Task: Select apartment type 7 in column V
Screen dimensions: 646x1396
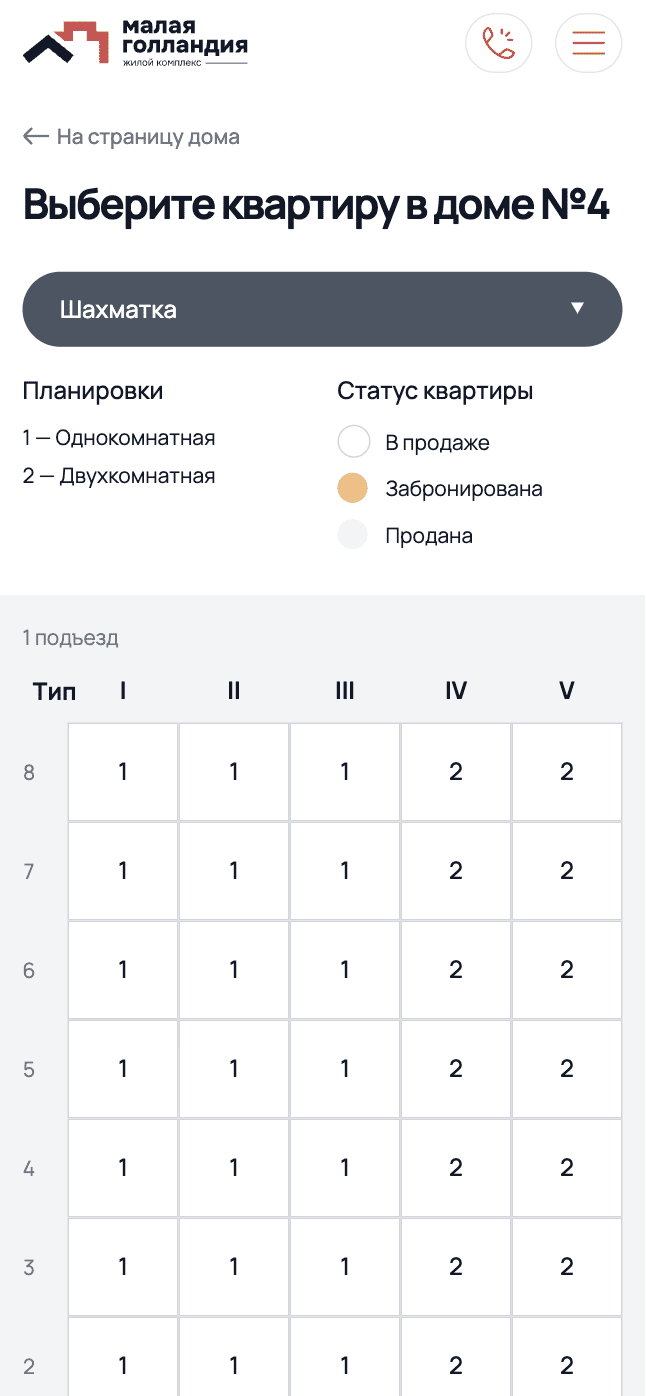Action: (566, 871)
